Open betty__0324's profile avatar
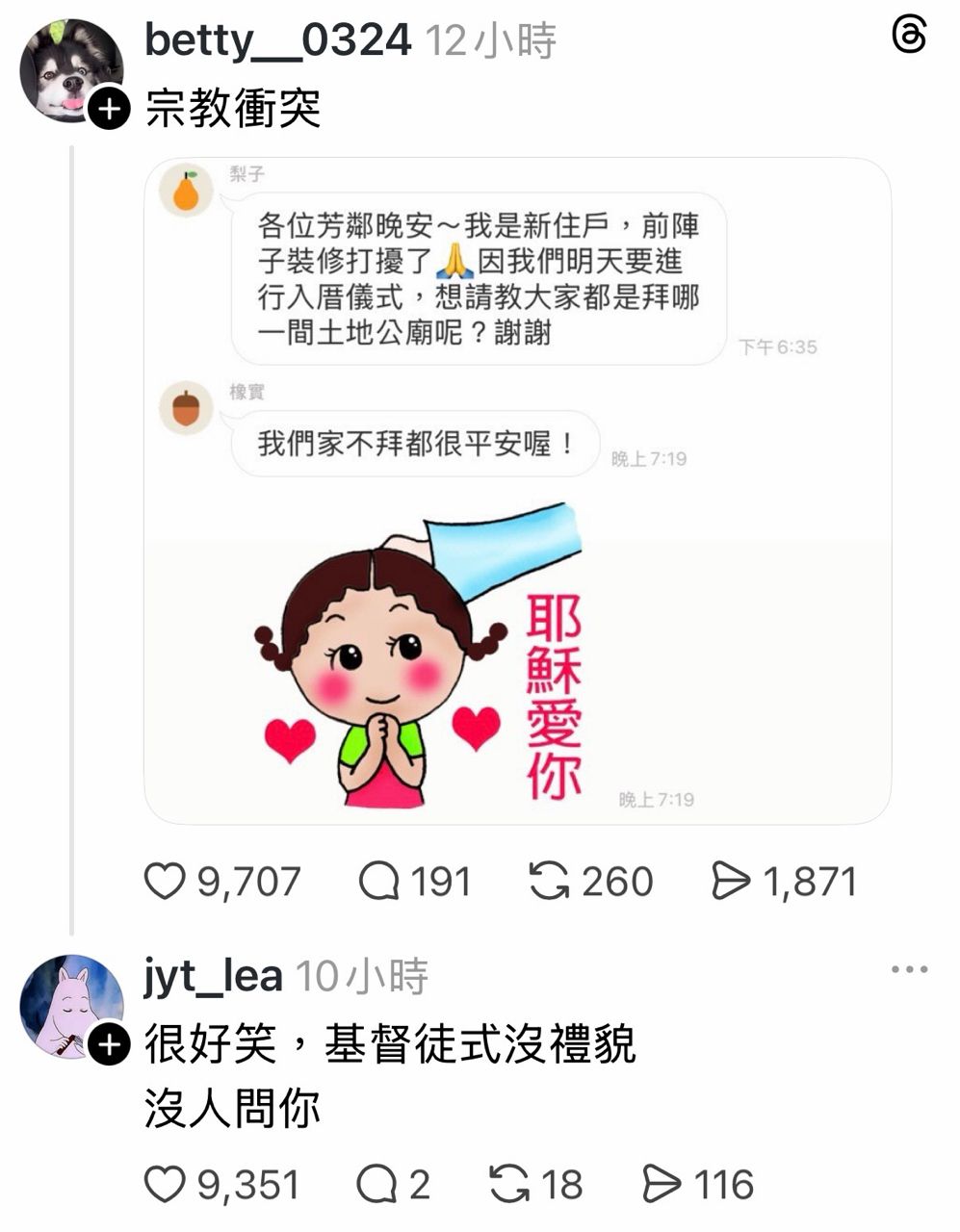 pyautogui.click(x=70, y=69)
